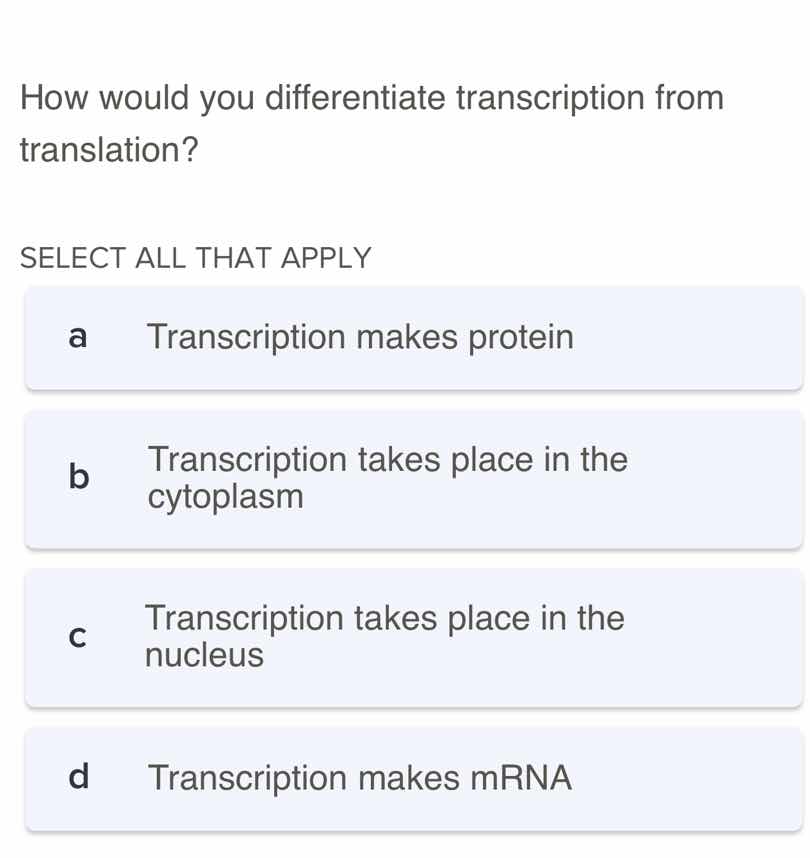
Task: Choose 'Transcription makes mRNA'
Action: pyautogui.click(x=359, y=778)
